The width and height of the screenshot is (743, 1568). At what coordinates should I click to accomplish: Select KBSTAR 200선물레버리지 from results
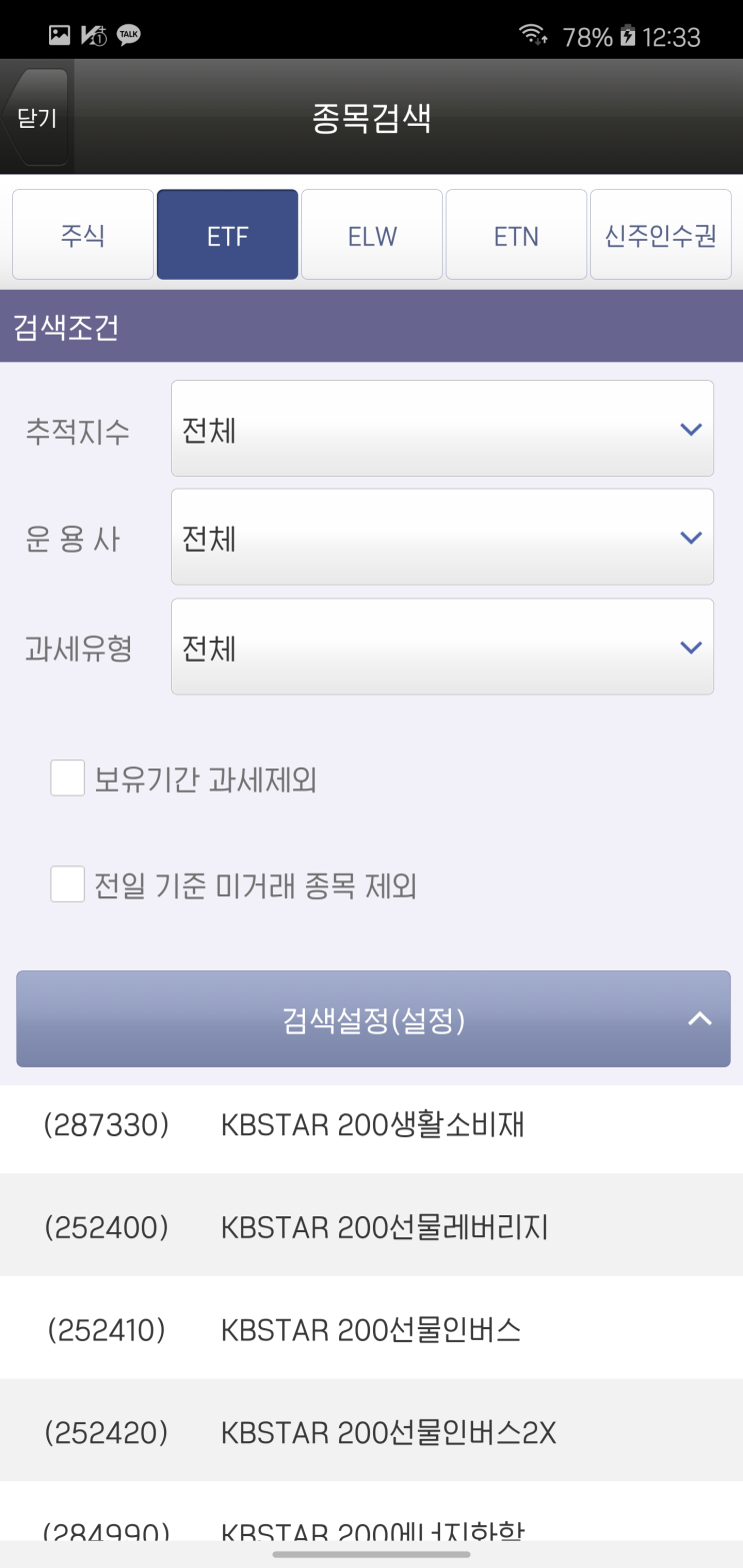tap(372, 1227)
